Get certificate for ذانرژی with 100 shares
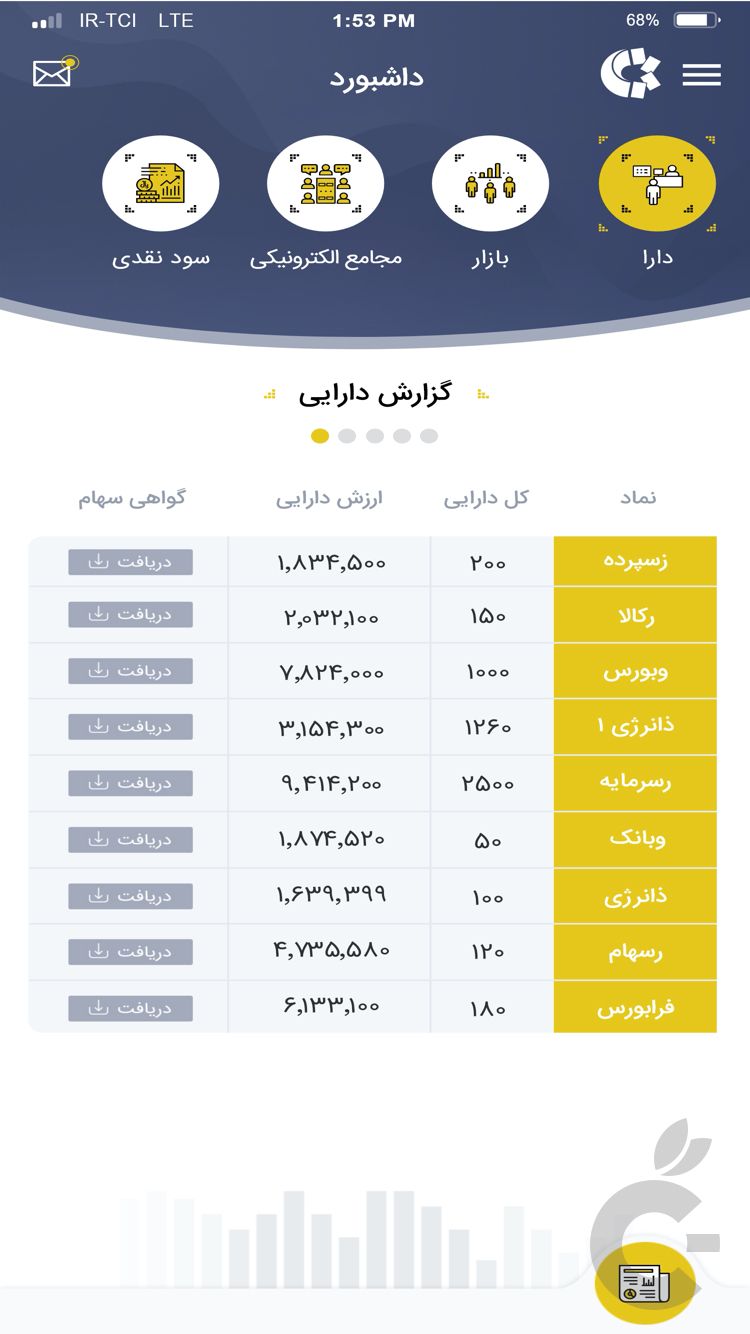Screen dimensions: 750x1334 (x=130, y=896)
